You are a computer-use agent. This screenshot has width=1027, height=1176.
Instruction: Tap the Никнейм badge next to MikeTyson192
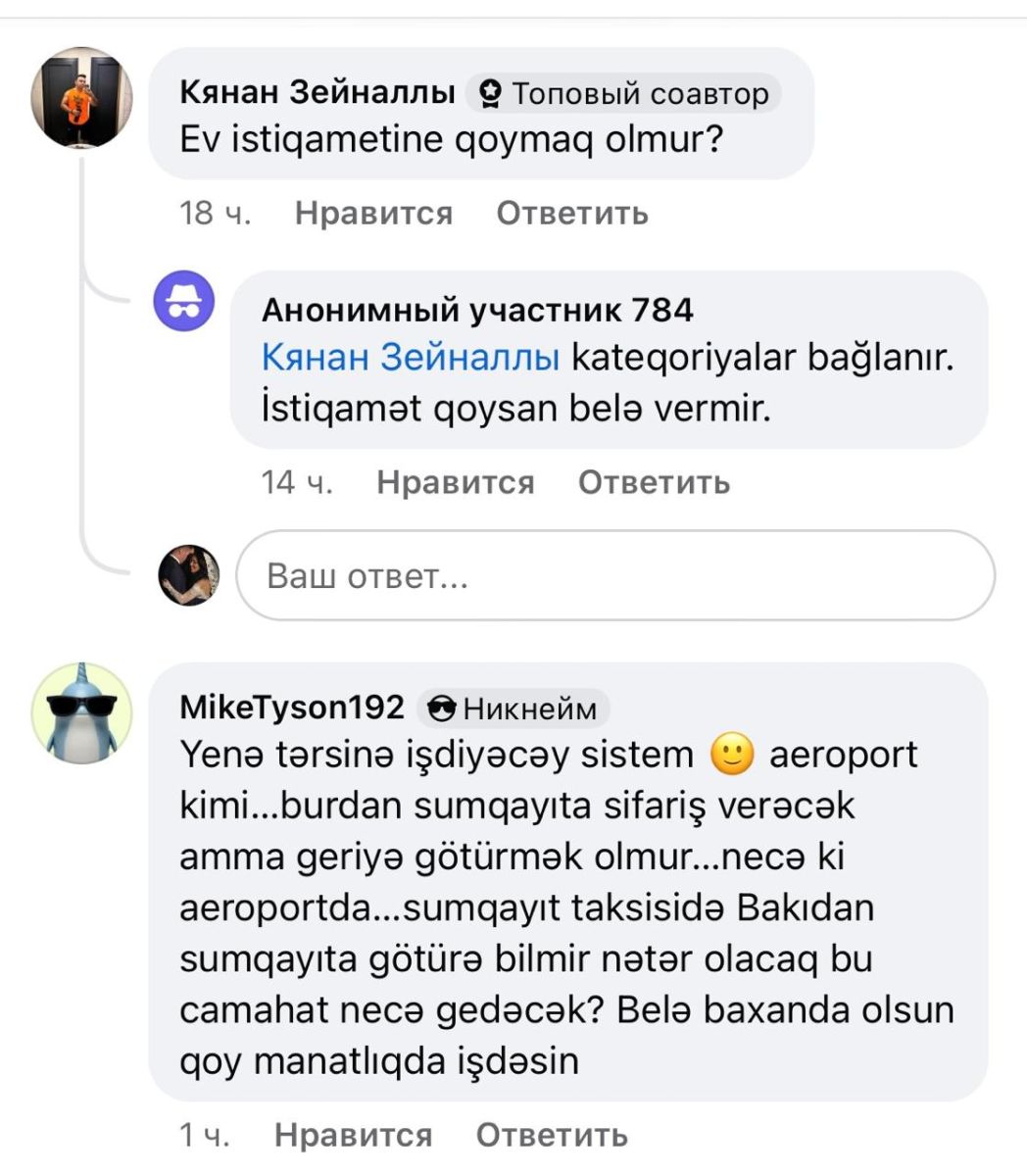tap(513, 708)
